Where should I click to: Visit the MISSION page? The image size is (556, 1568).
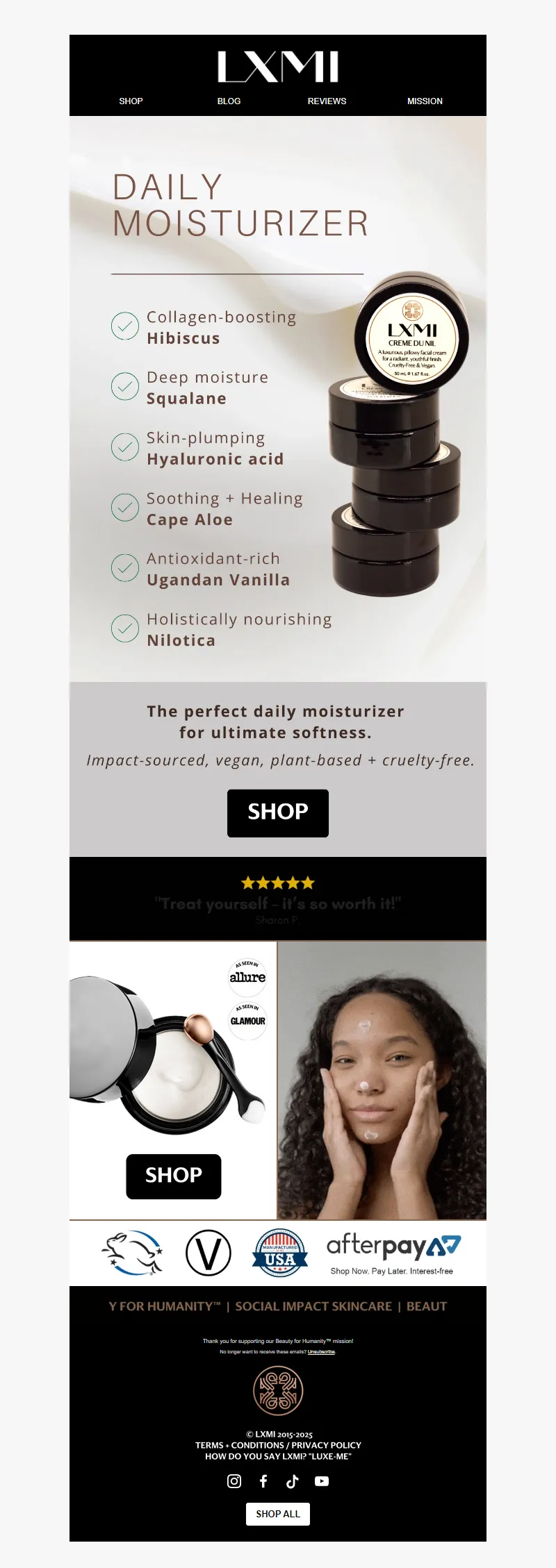pyautogui.click(x=425, y=101)
